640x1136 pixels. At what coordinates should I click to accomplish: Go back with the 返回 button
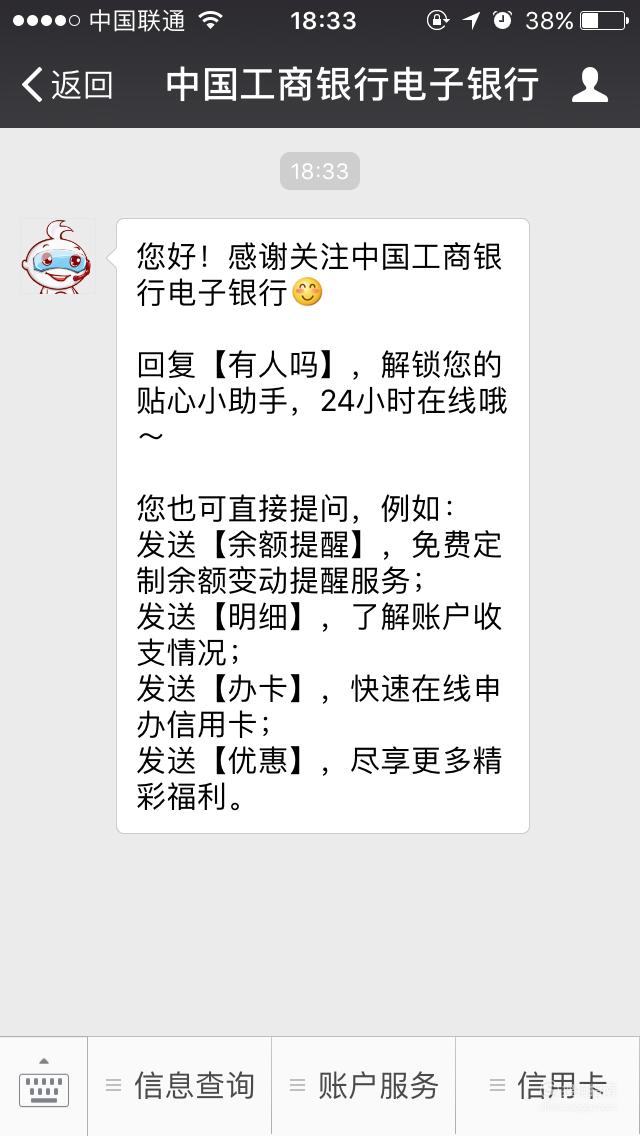pos(67,85)
